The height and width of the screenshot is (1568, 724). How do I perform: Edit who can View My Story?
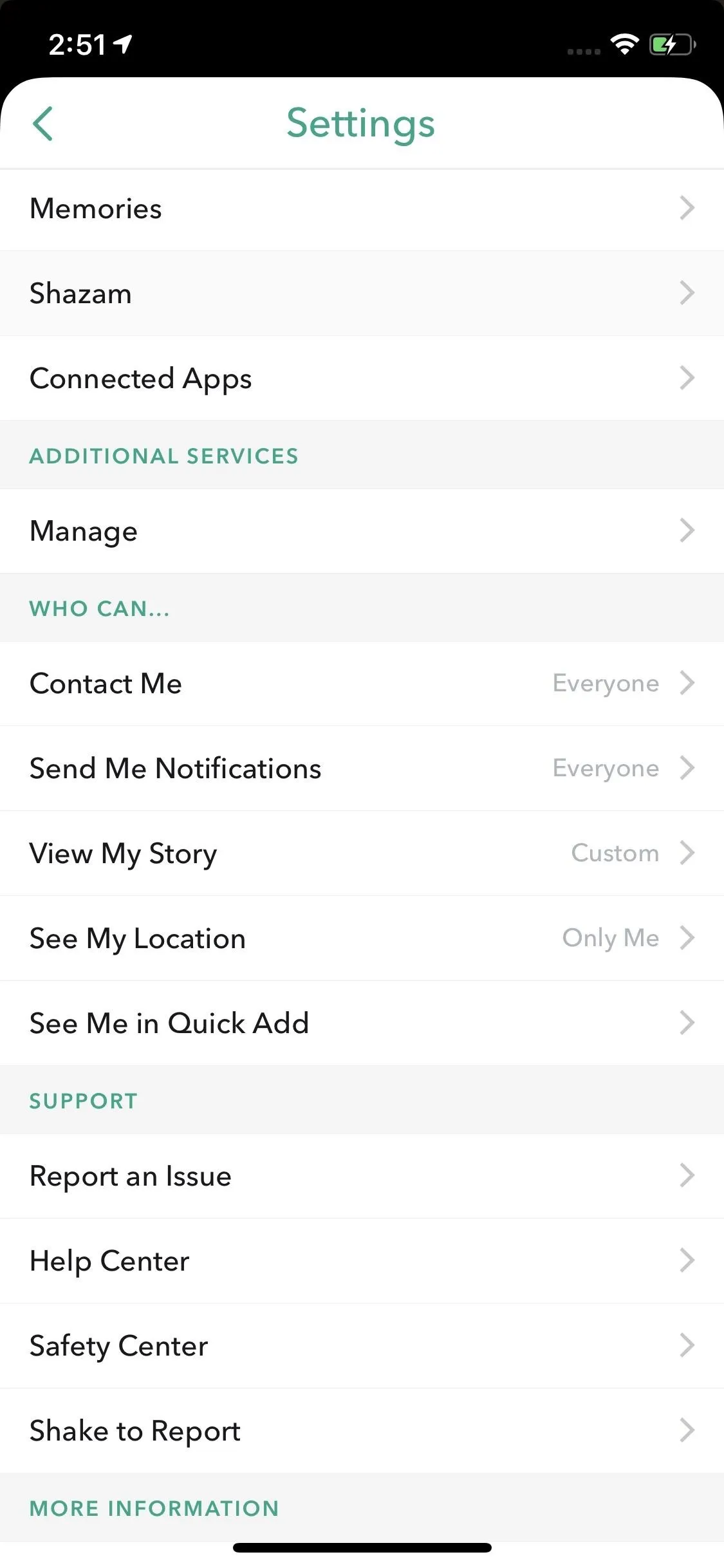[x=362, y=854]
